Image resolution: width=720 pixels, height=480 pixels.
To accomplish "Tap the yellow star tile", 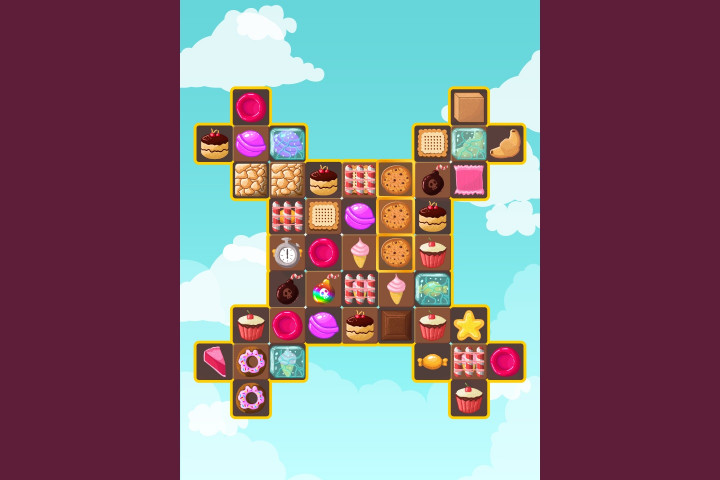I will [468, 325].
